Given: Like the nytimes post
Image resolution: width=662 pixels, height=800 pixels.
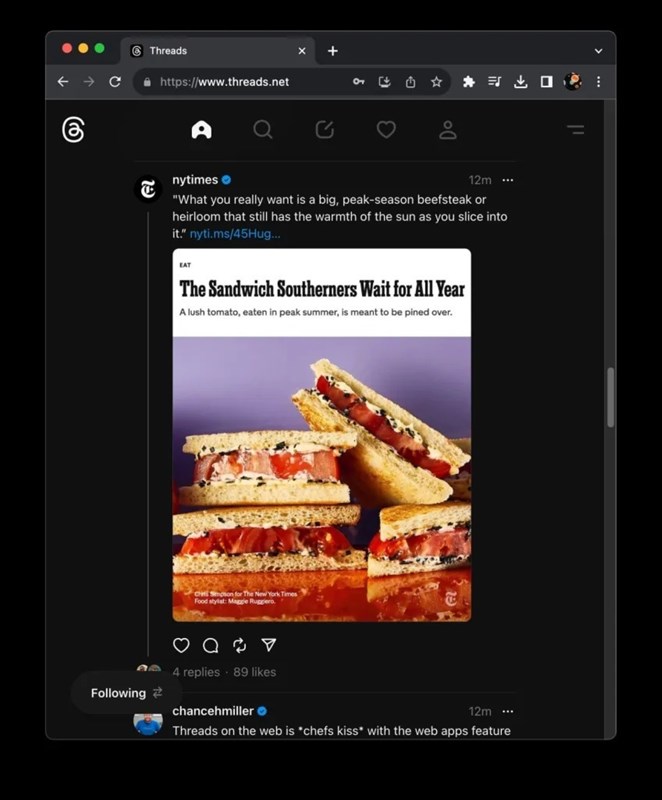Looking at the screenshot, I should 181,645.
